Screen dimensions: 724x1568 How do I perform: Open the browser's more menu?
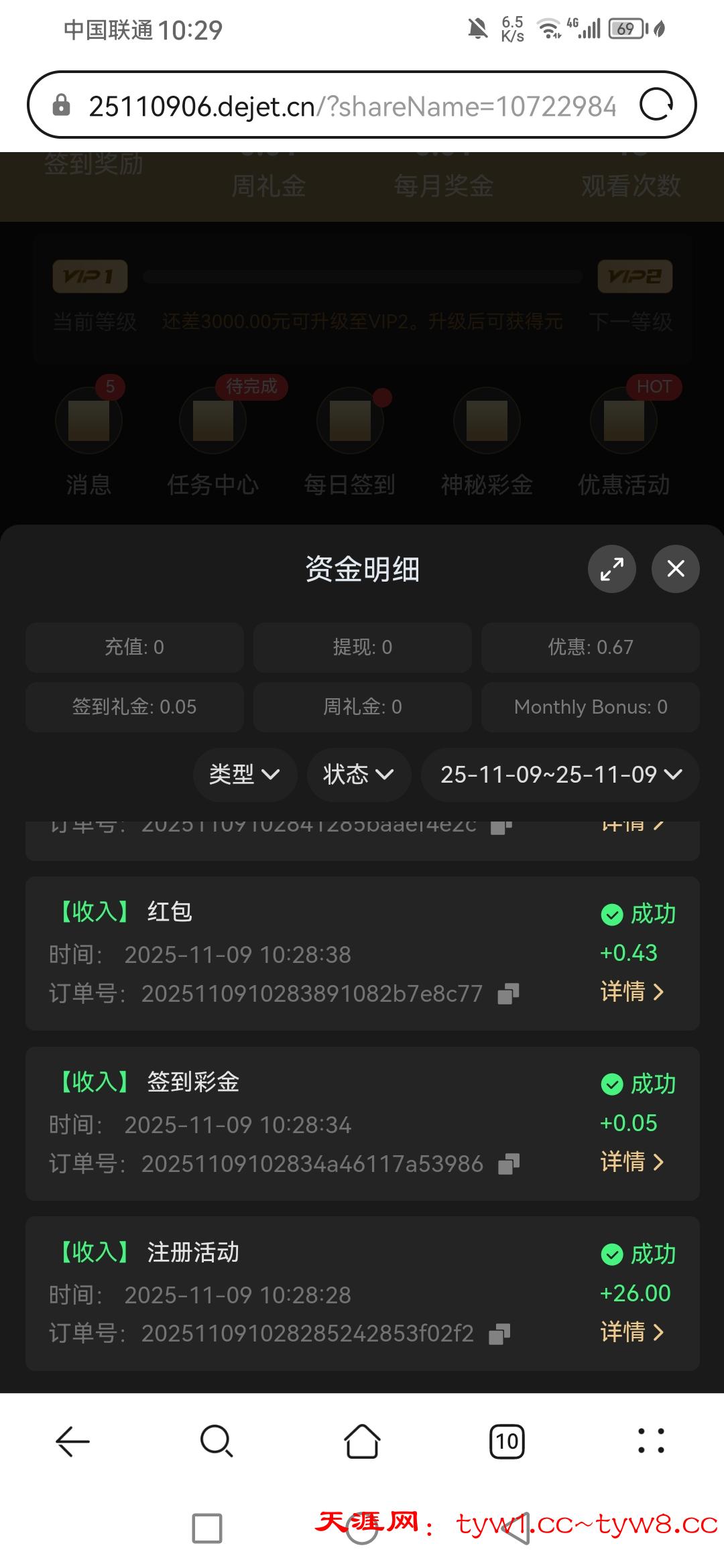coord(651,1441)
